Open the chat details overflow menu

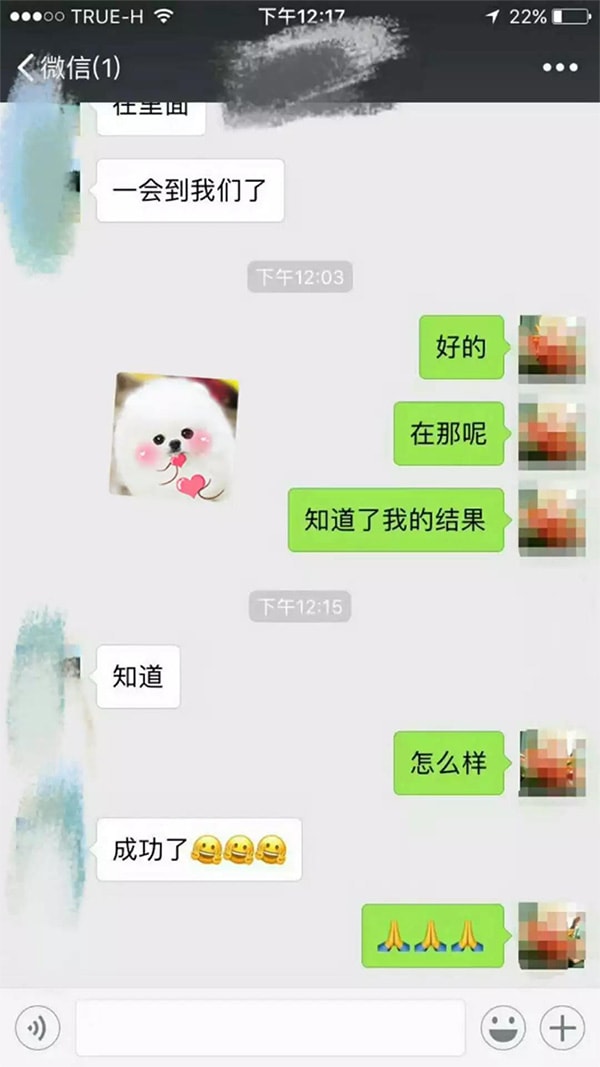560,68
